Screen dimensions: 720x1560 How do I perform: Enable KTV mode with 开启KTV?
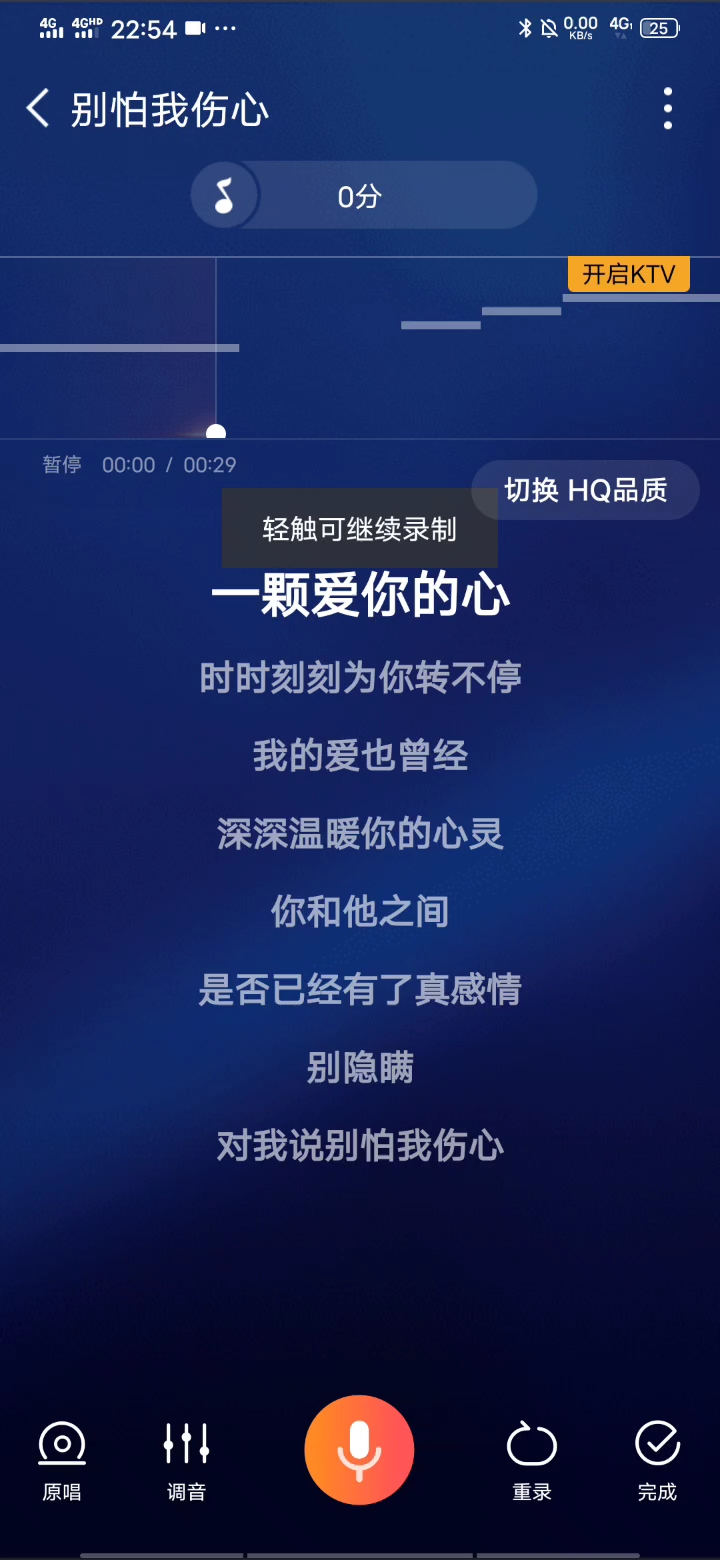point(628,274)
